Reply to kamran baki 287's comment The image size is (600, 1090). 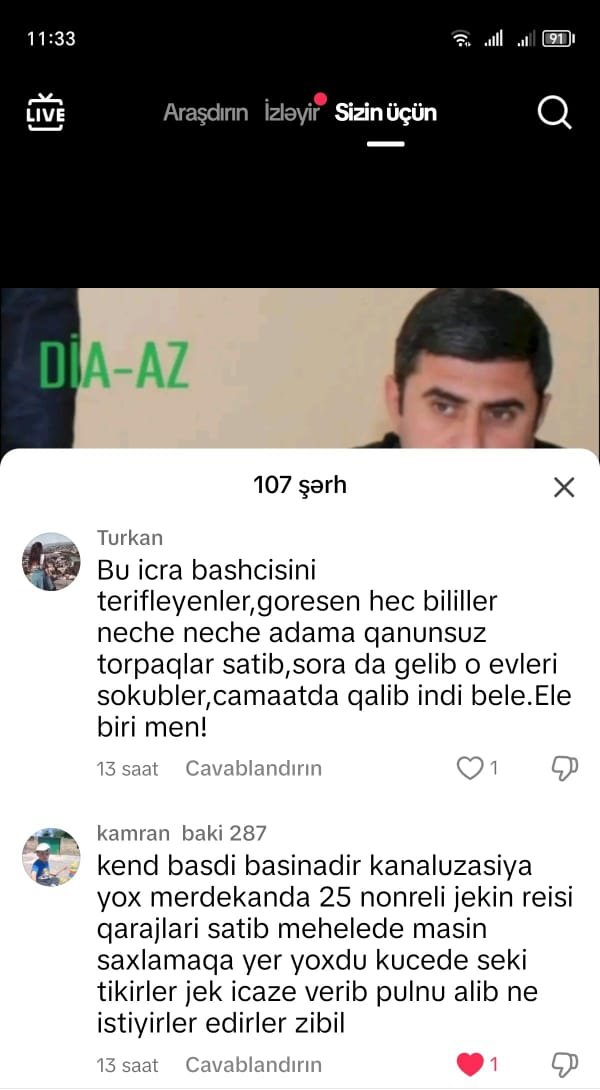(x=253, y=1065)
